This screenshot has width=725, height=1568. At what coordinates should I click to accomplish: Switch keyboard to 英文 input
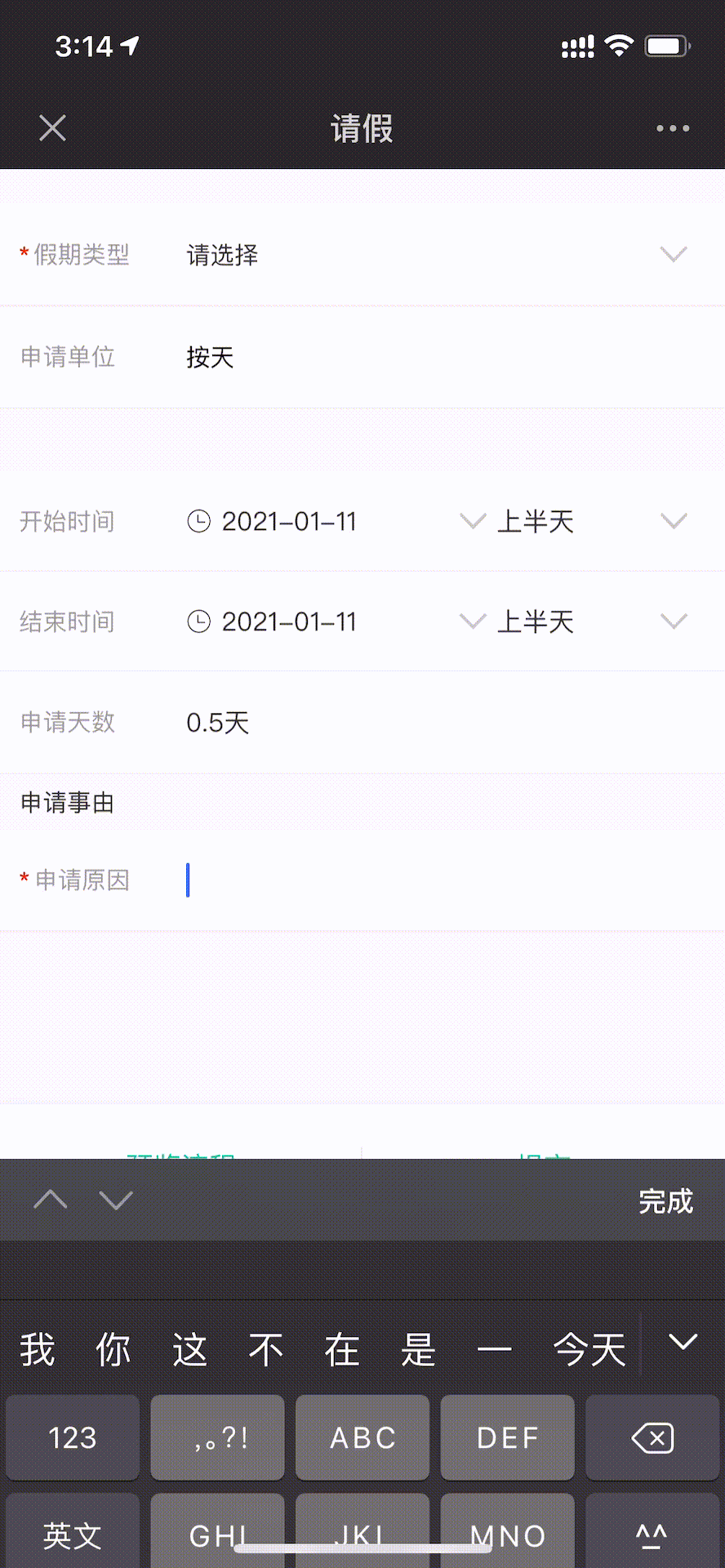pos(73,1535)
